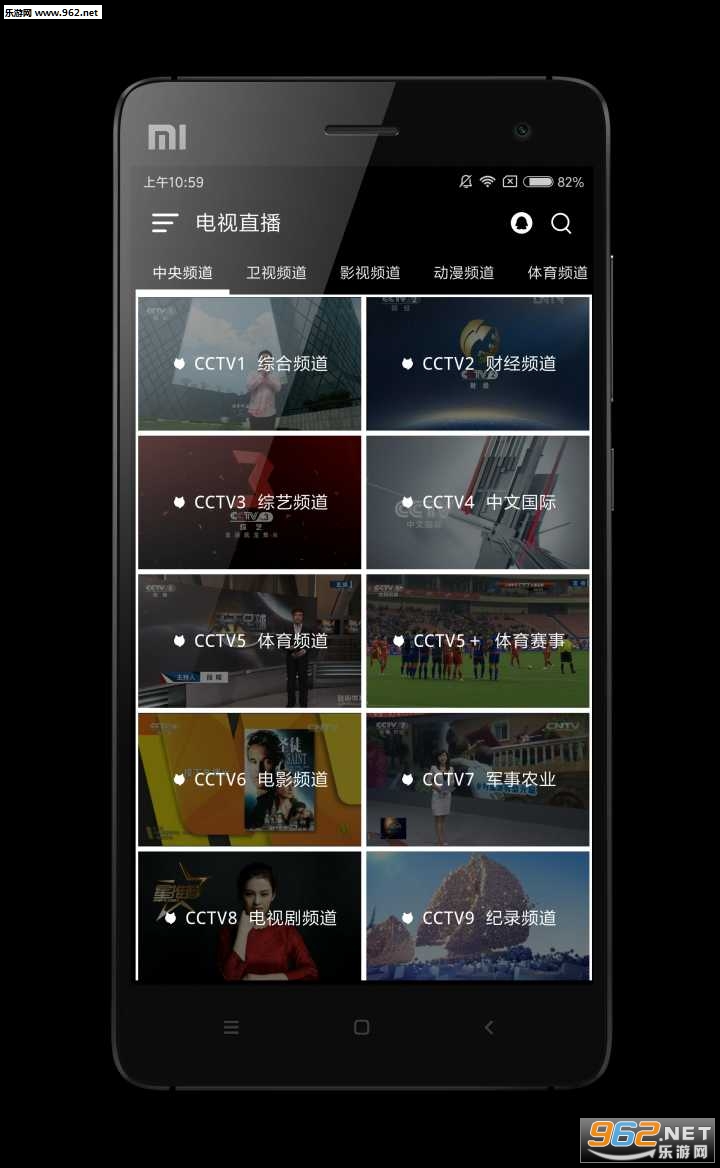
Task: Open CCTV4 中文国际 channel
Action: (x=478, y=502)
